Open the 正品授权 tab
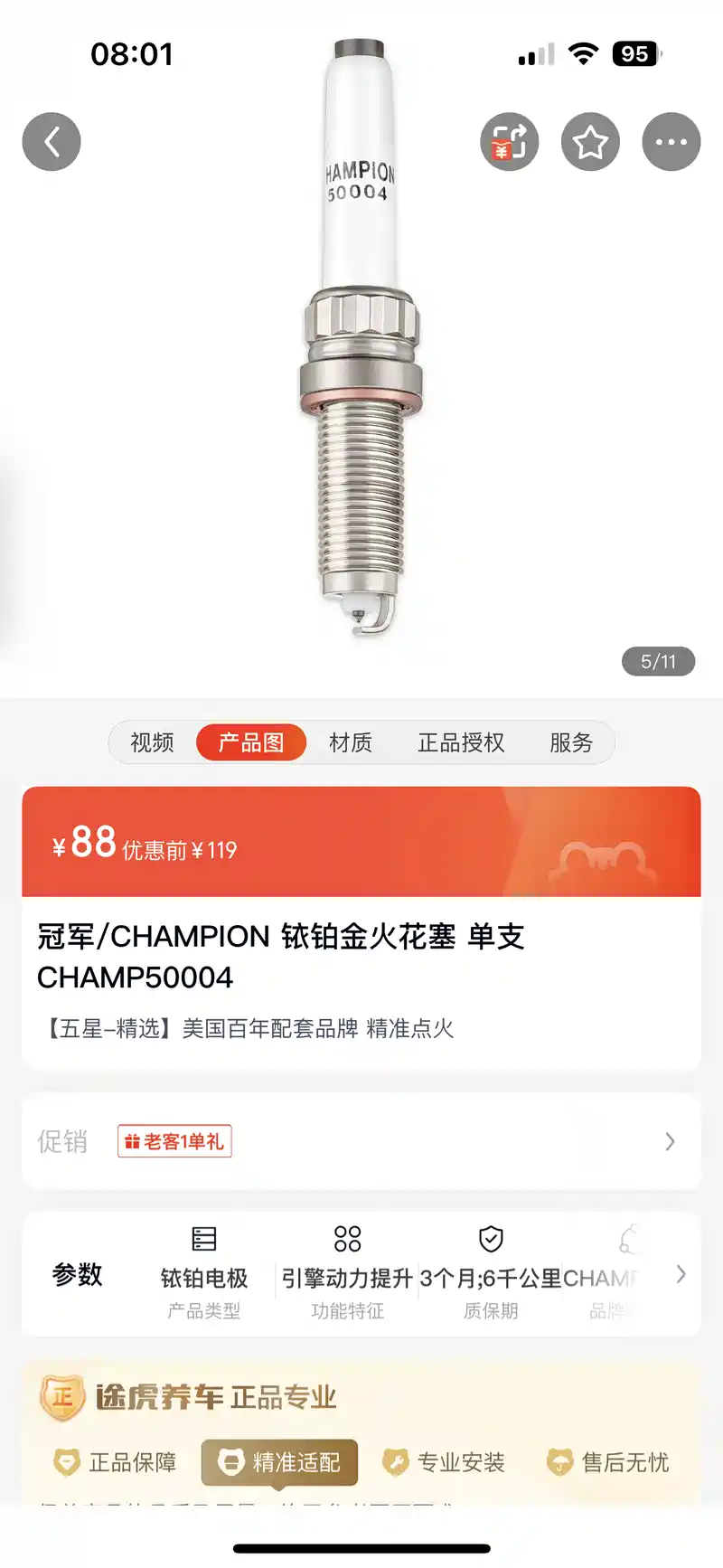 pos(461,742)
